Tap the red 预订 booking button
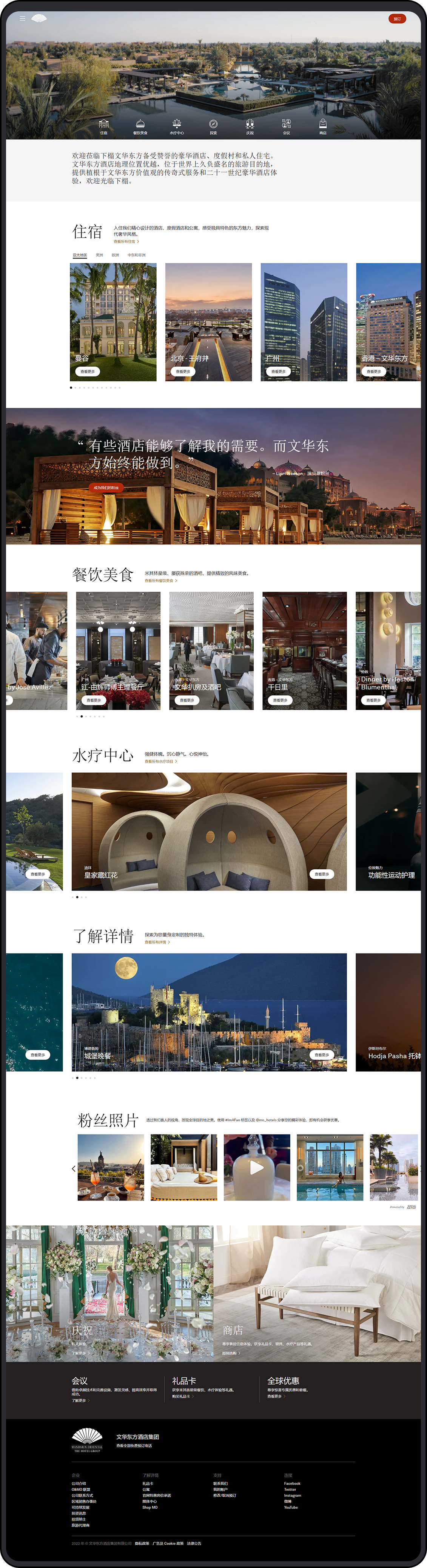The height and width of the screenshot is (1568, 427). (x=397, y=19)
